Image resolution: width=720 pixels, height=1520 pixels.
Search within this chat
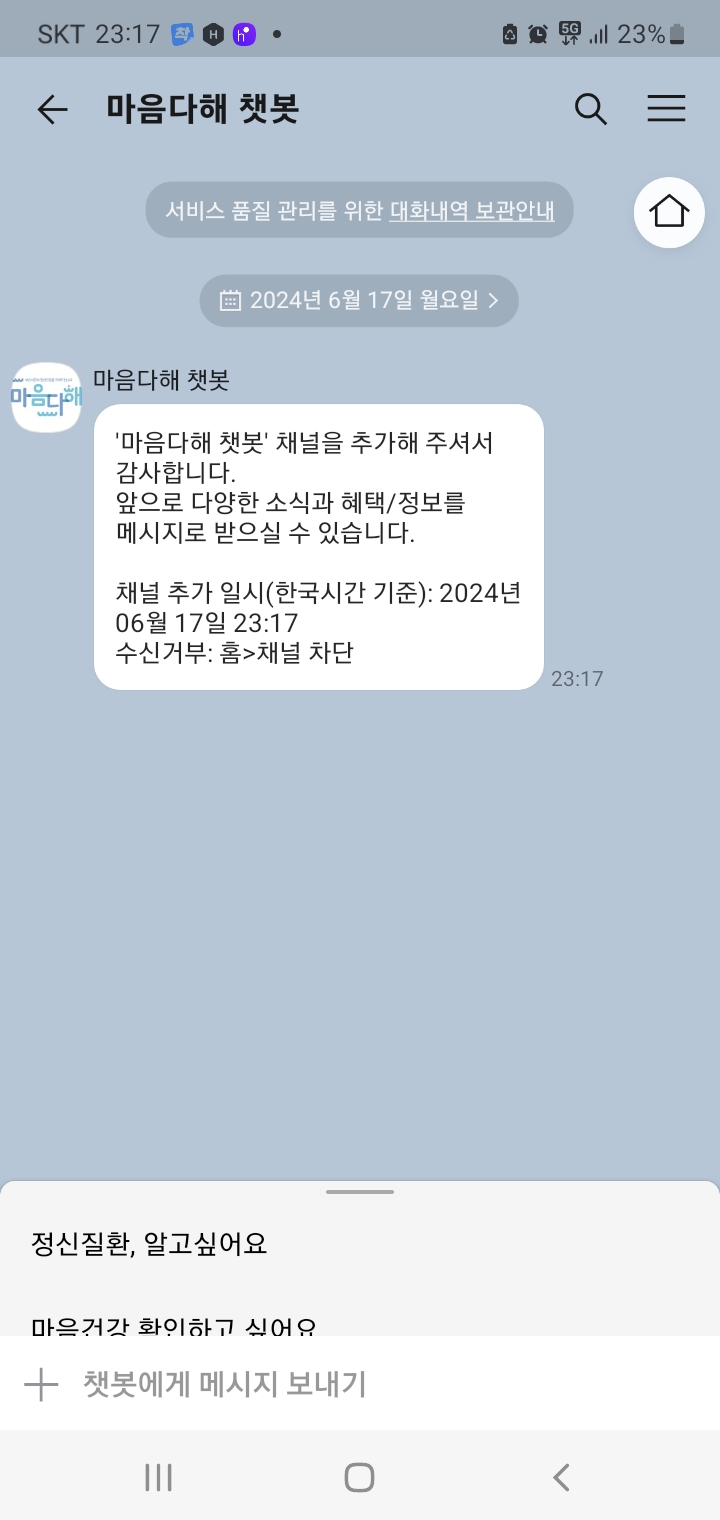591,109
